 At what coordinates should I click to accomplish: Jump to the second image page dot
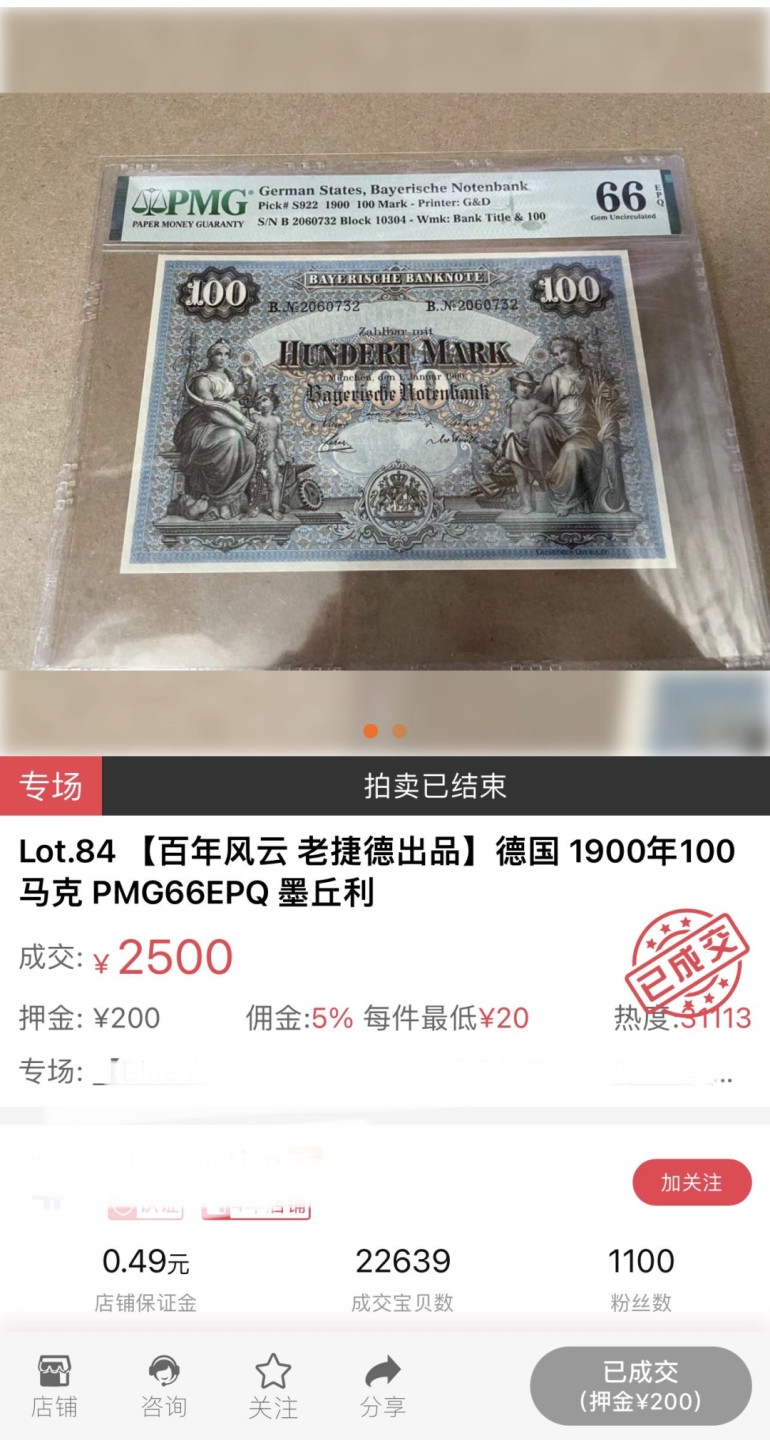pyautogui.click(x=400, y=731)
